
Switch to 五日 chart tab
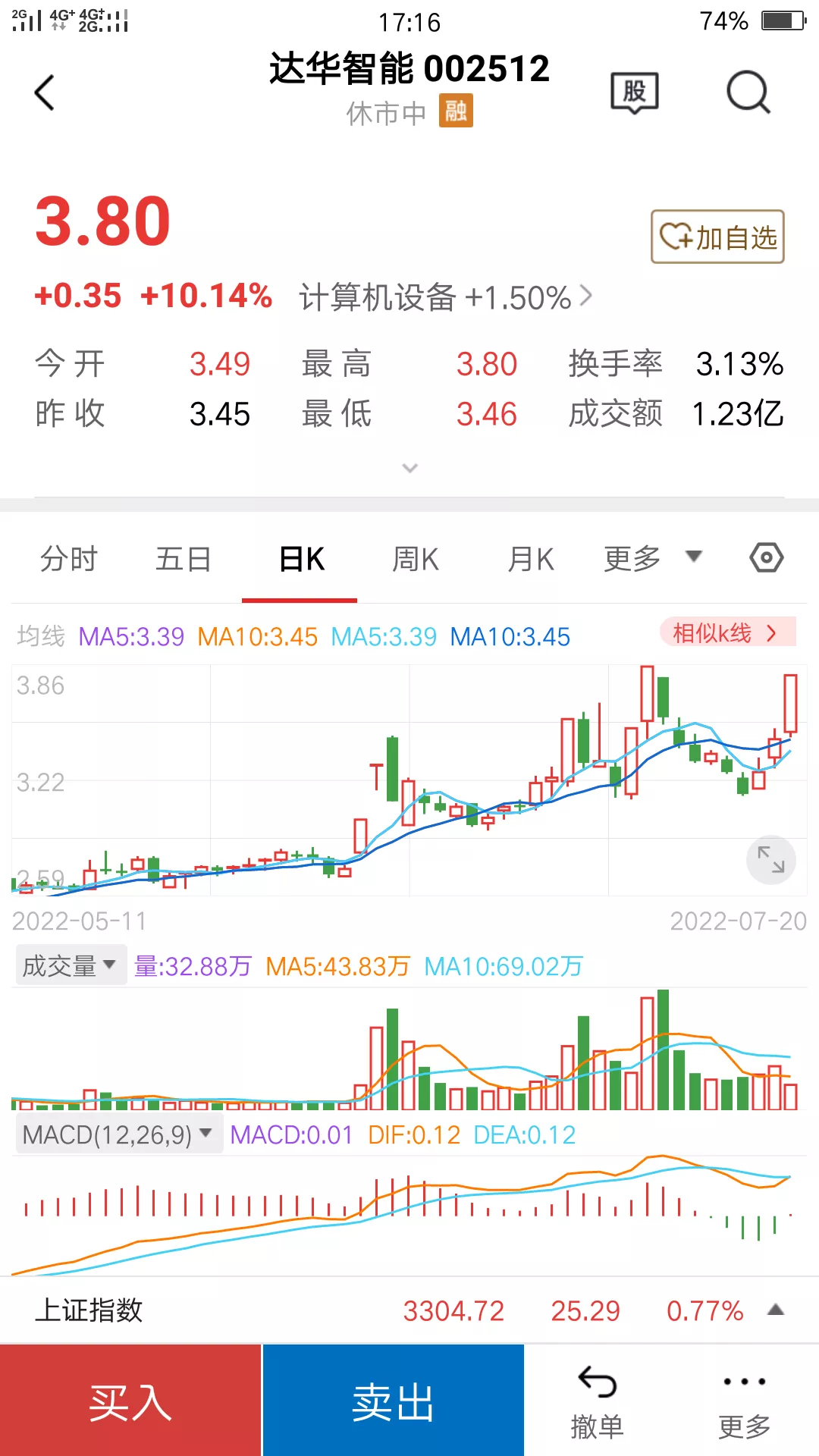pos(184,559)
